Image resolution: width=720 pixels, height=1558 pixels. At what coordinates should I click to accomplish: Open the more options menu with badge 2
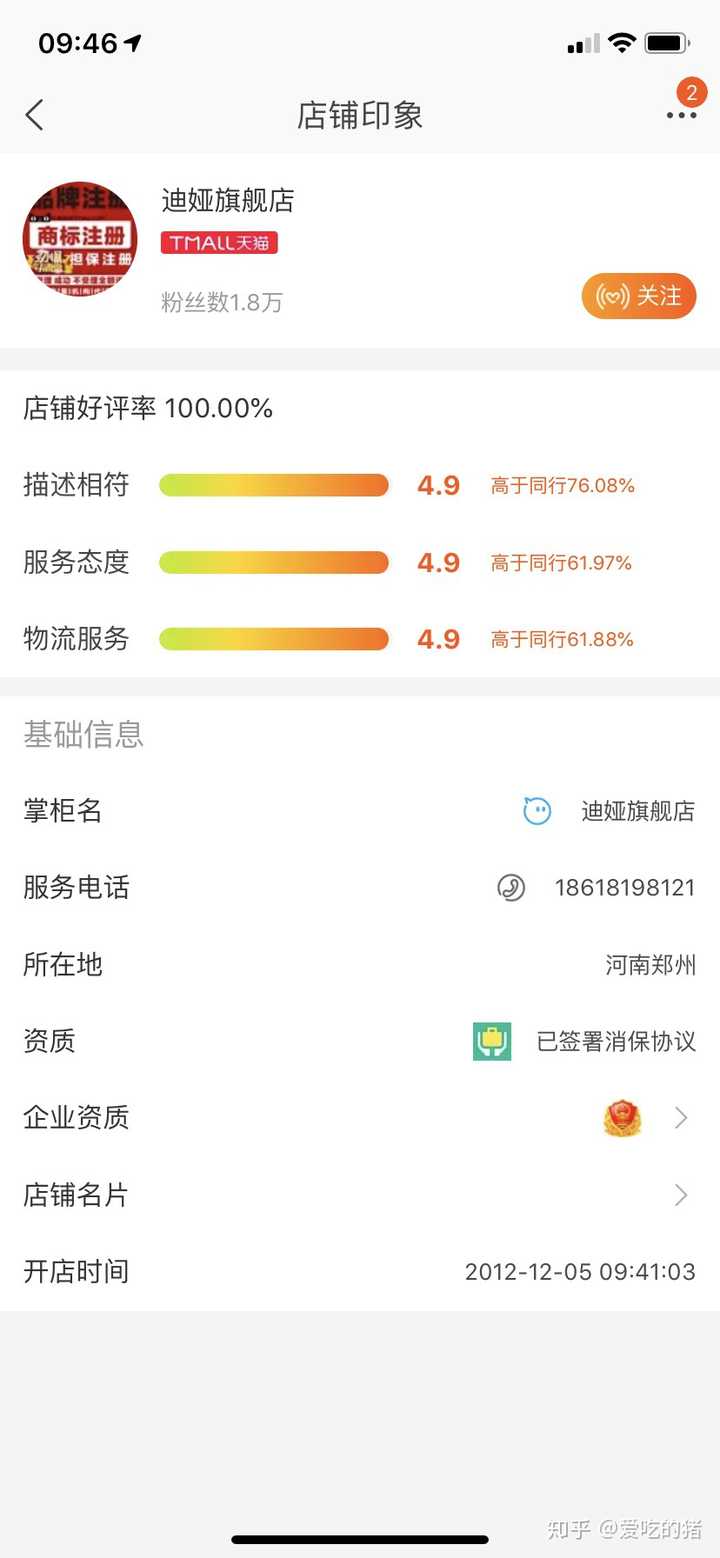[x=681, y=115]
